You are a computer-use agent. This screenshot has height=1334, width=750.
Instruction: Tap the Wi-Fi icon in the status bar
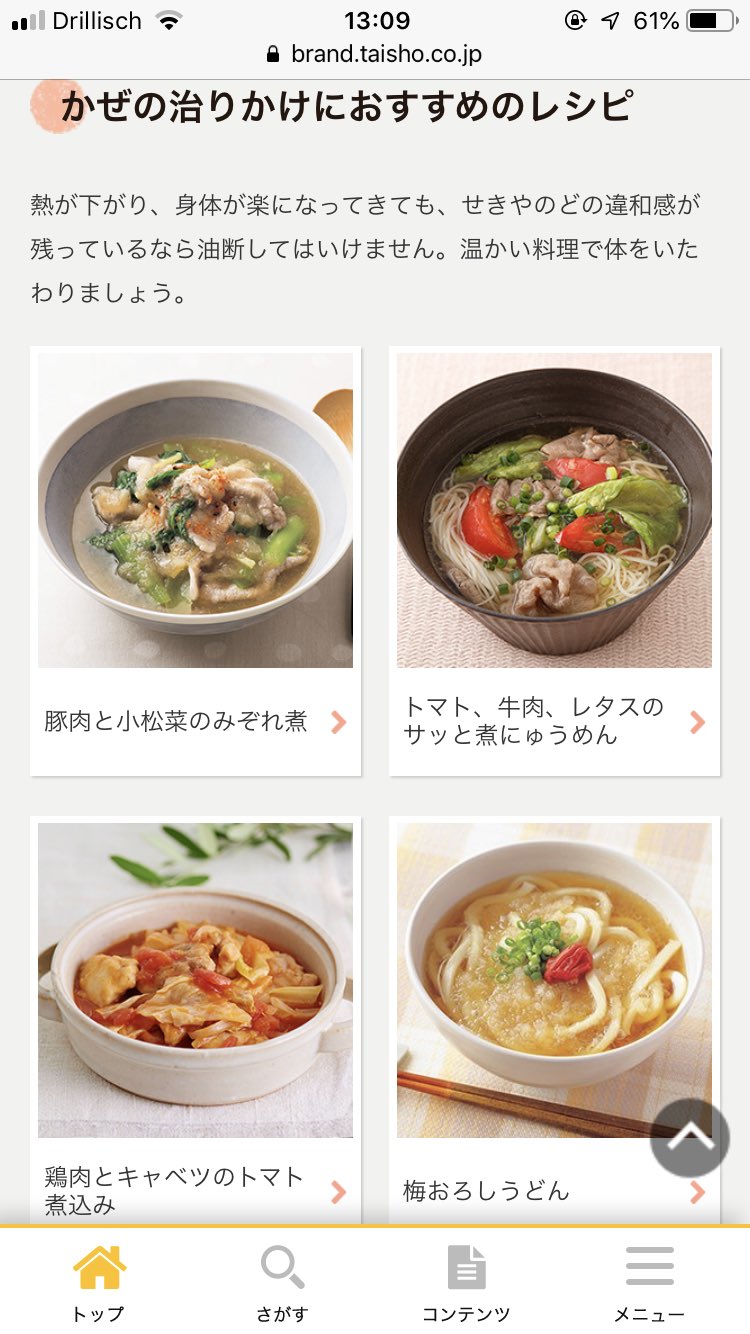click(x=169, y=18)
